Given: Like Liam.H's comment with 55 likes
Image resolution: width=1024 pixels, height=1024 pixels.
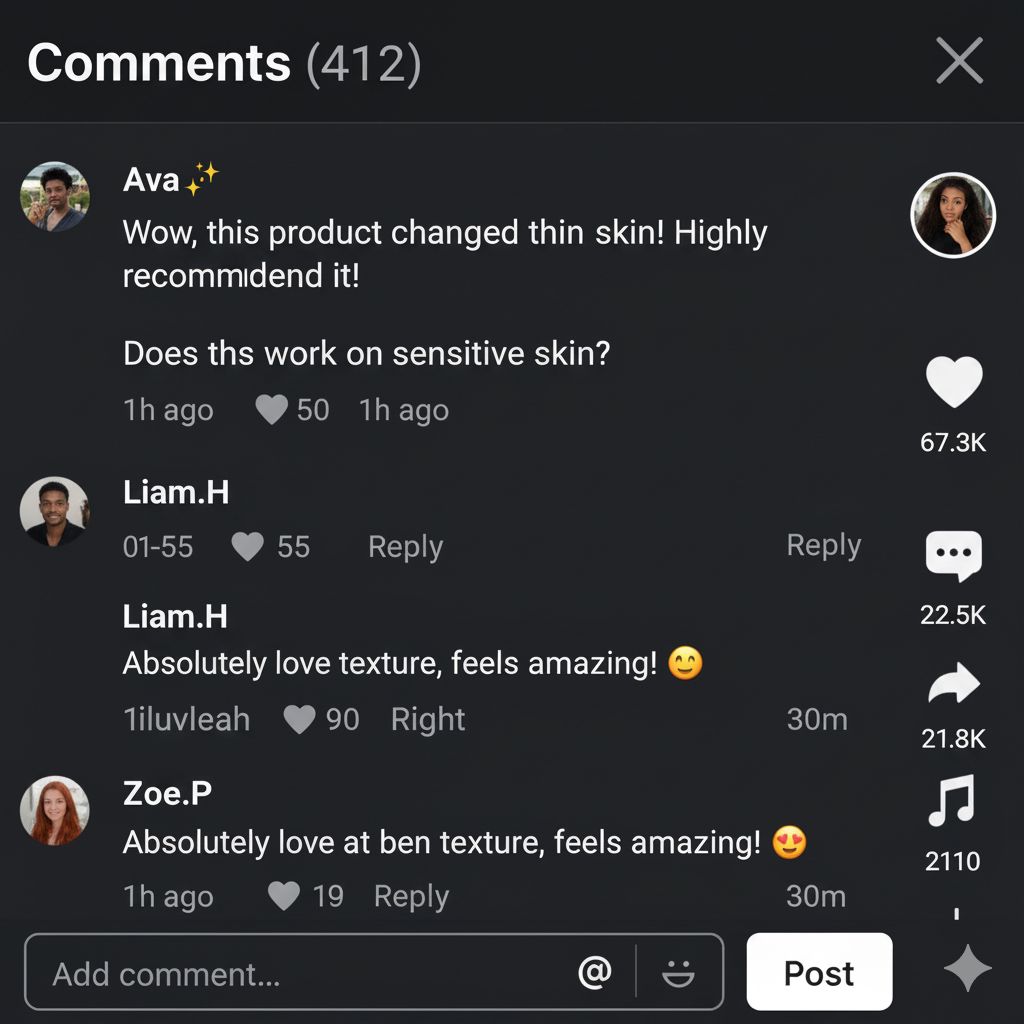Looking at the screenshot, I should (247, 547).
